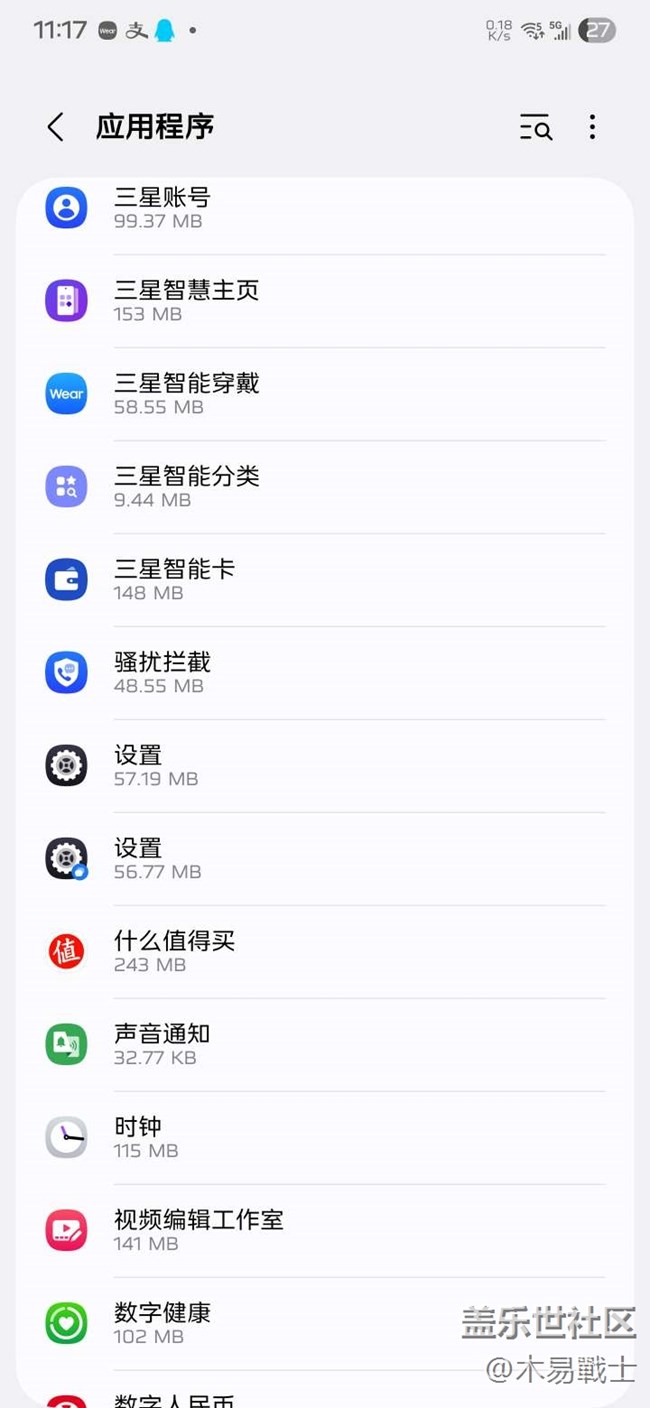Open the filter and search icon
The width and height of the screenshot is (650, 1408).
tap(535, 127)
